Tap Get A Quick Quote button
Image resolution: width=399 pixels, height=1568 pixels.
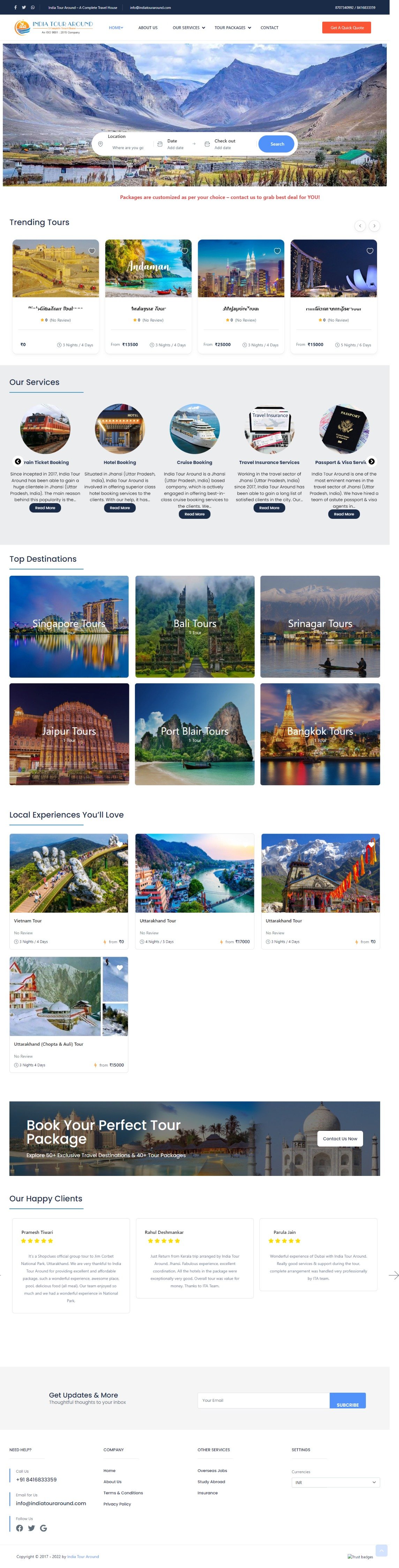pyautogui.click(x=346, y=27)
